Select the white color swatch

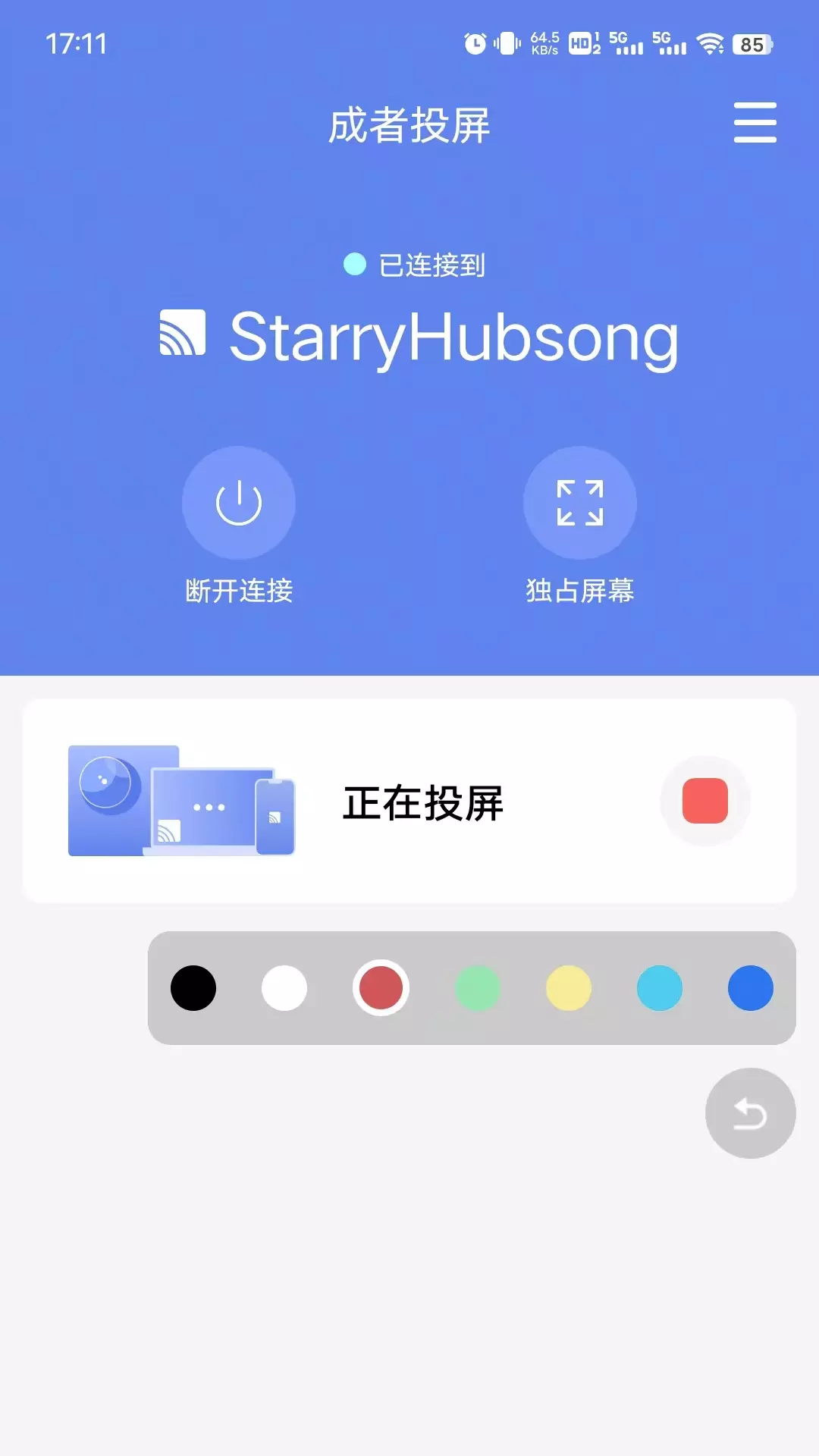[x=284, y=988]
